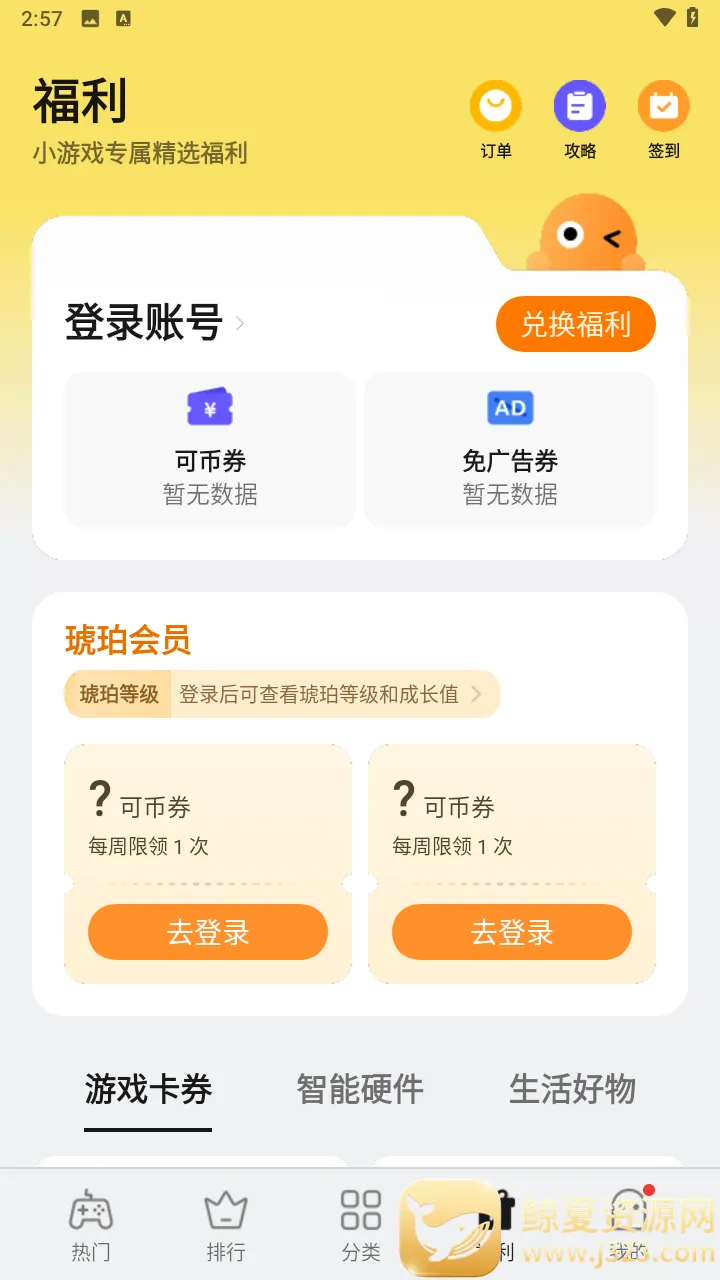Tap the 兑换福利 button
This screenshot has height=1280, width=720.
[x=575, y=324]
